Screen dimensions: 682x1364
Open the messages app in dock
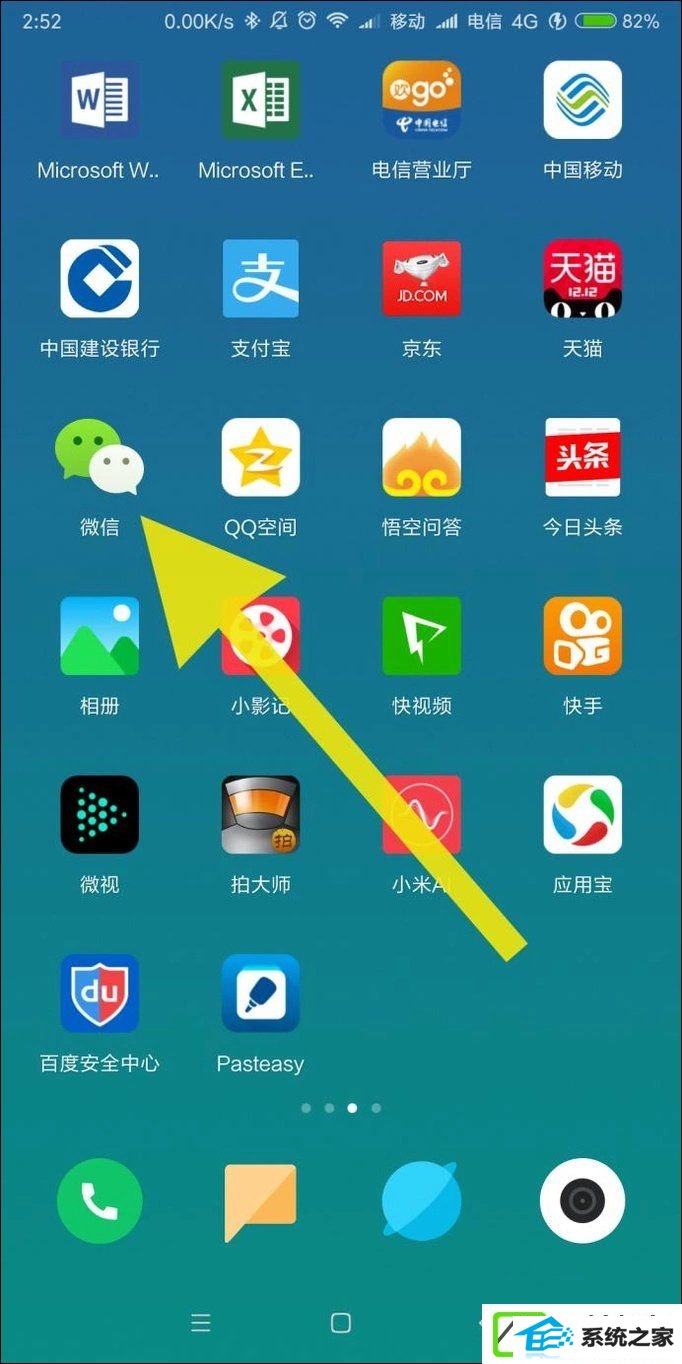point(260,1201)
